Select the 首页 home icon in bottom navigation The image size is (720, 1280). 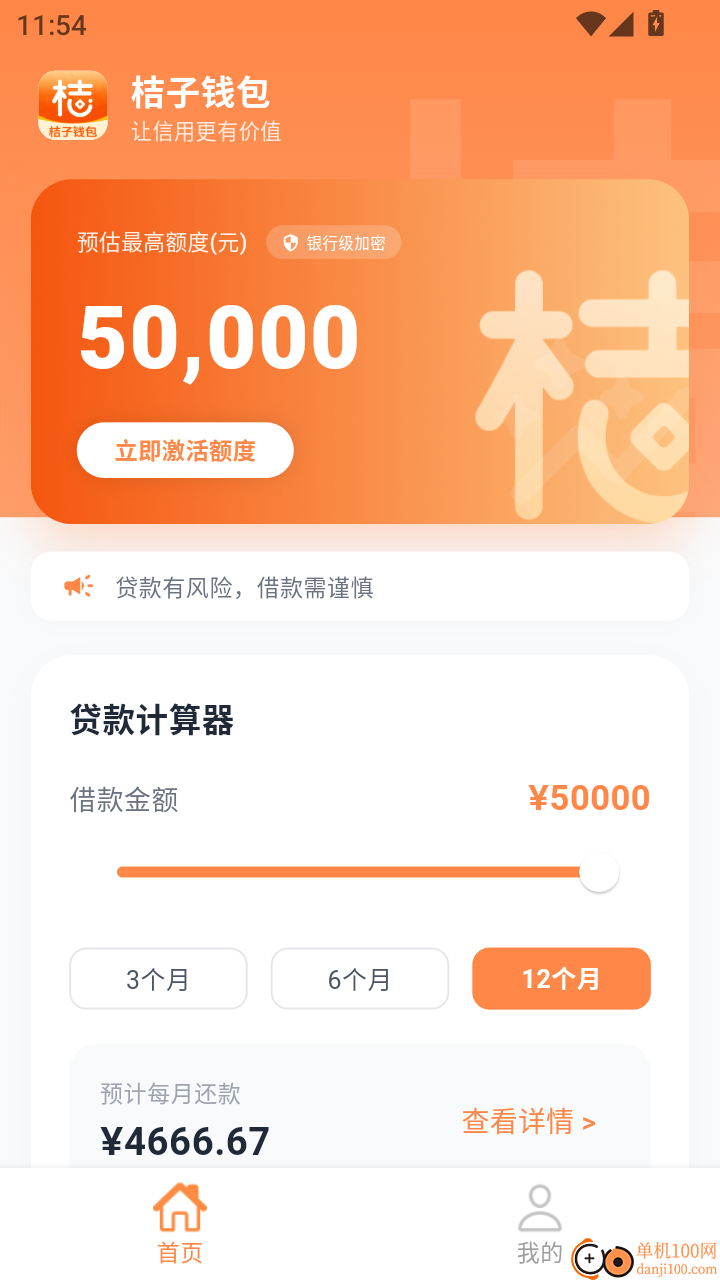point(178,1207)
